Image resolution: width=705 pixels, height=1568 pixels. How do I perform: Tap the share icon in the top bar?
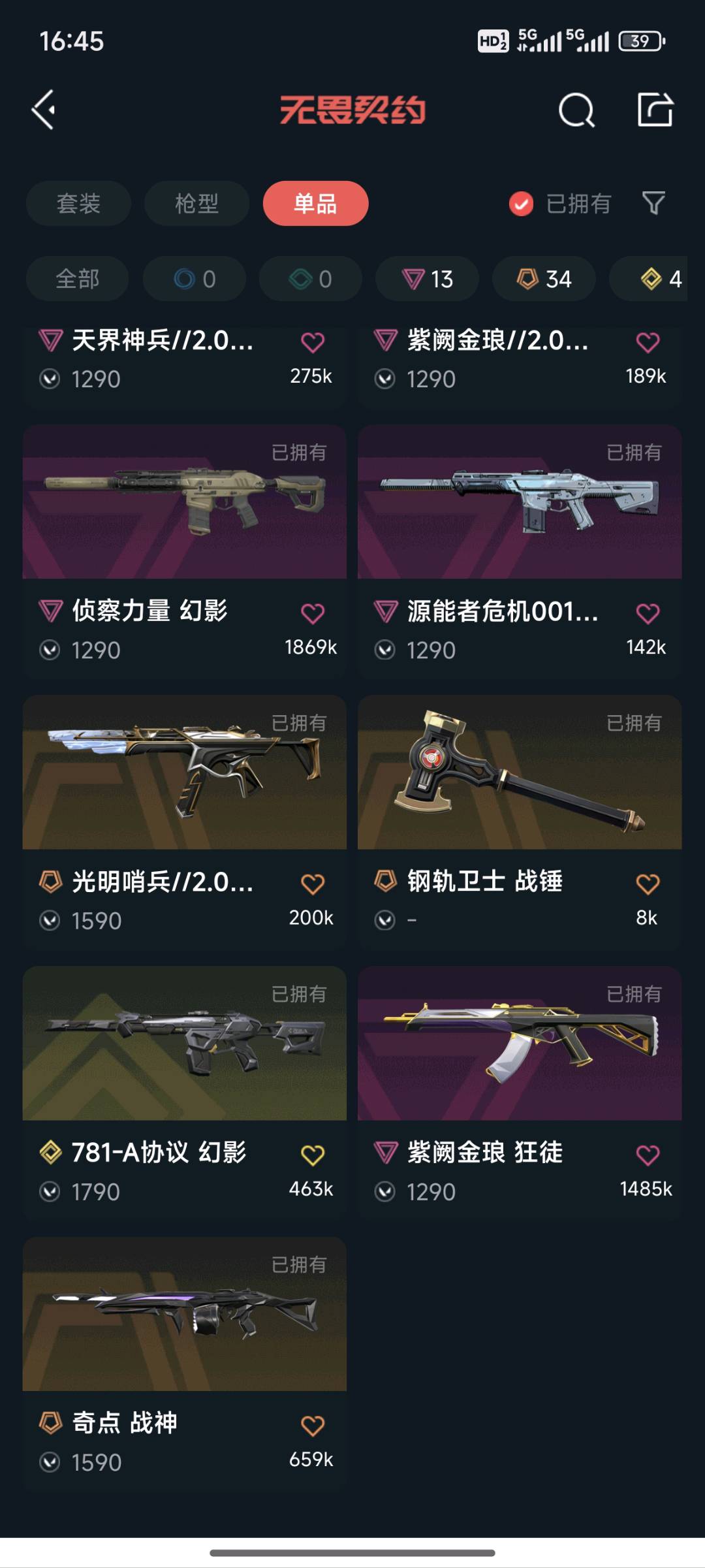(655, 110)
